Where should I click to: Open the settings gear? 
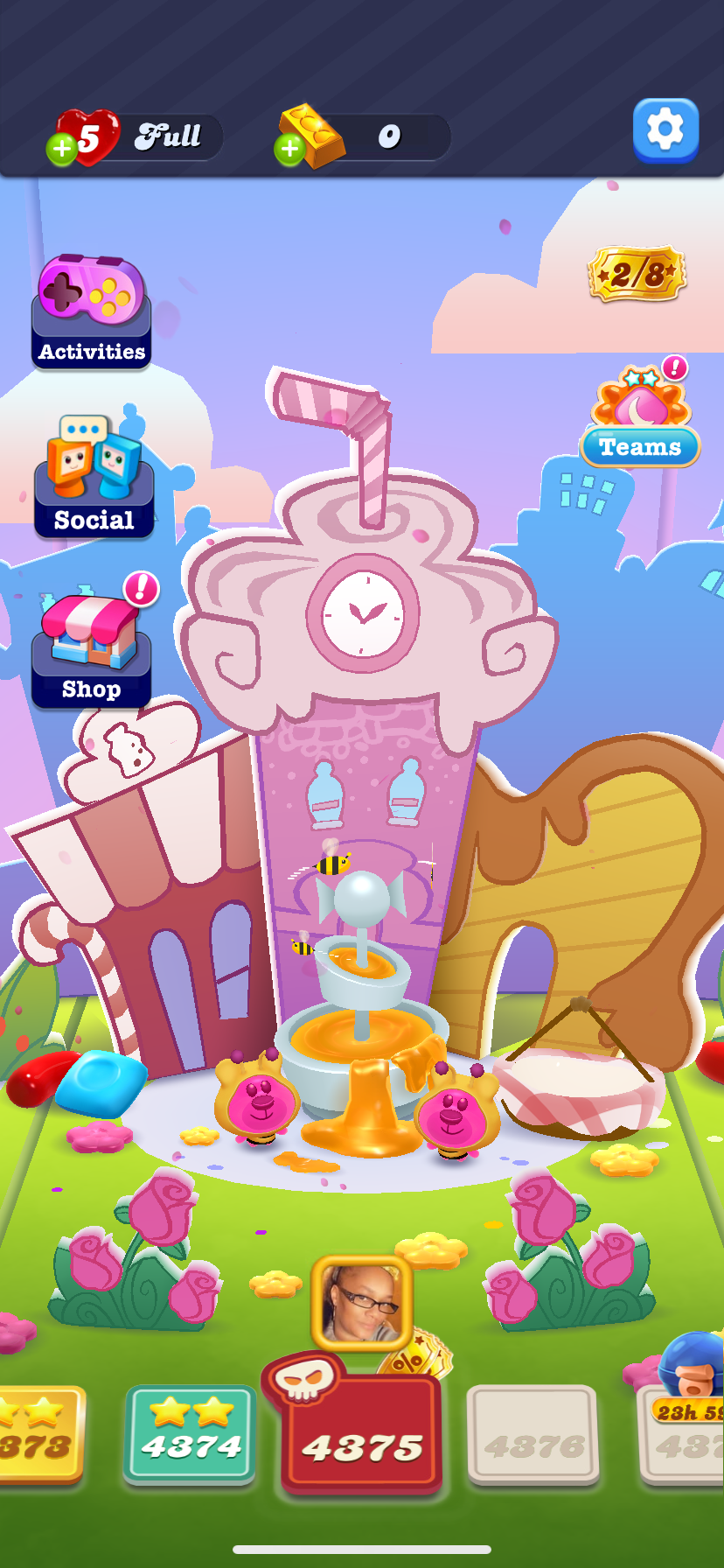point(665,130)
